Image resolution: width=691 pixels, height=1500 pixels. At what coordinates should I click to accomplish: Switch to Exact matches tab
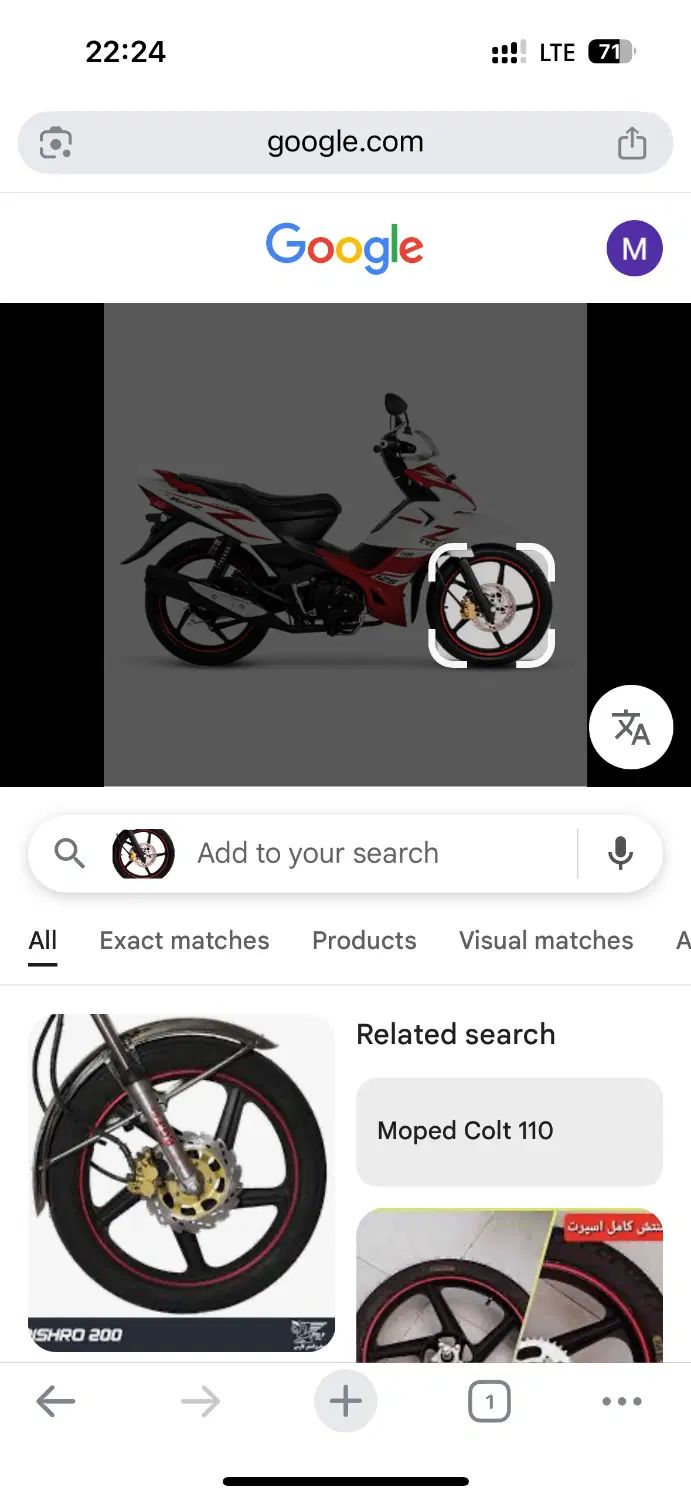184,940
